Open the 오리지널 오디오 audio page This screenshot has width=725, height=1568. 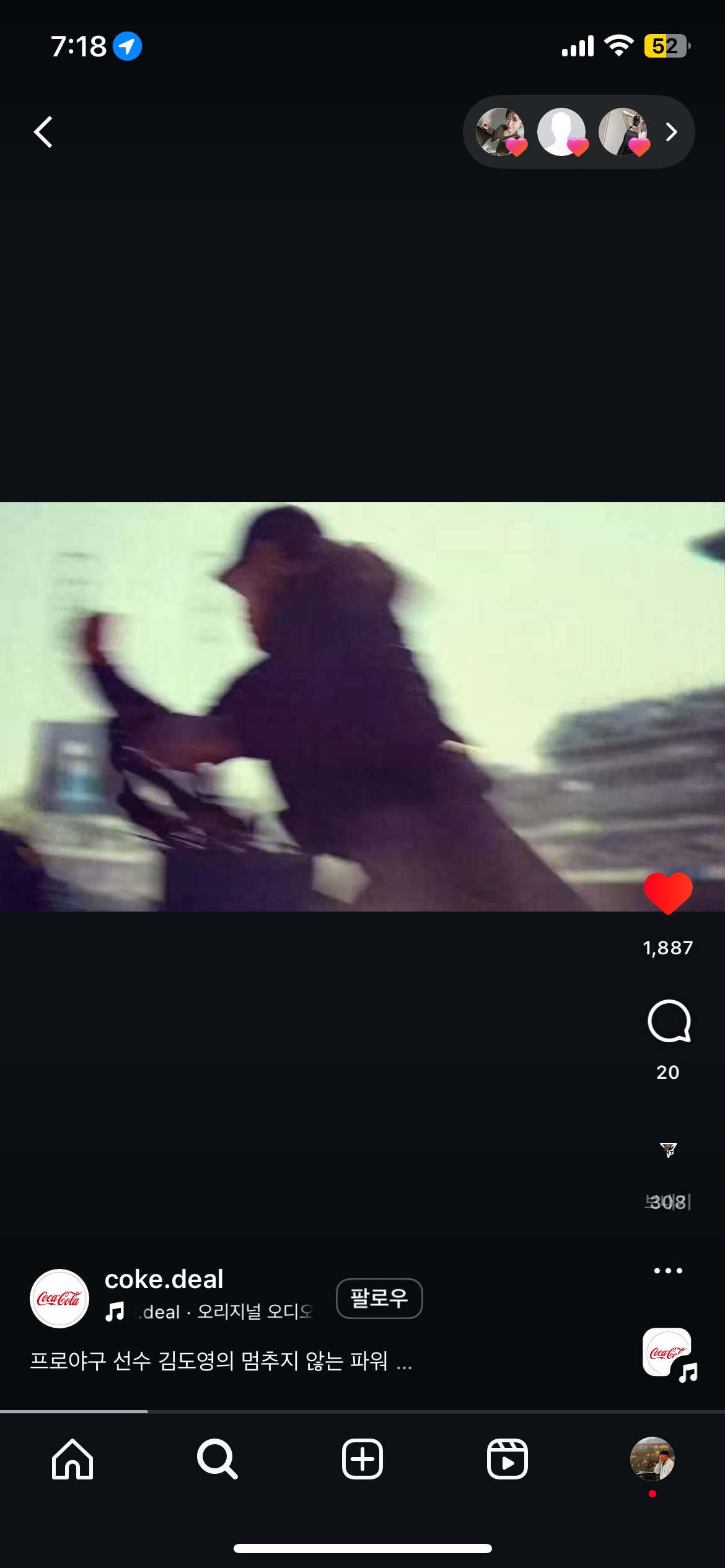(227, 1312)
